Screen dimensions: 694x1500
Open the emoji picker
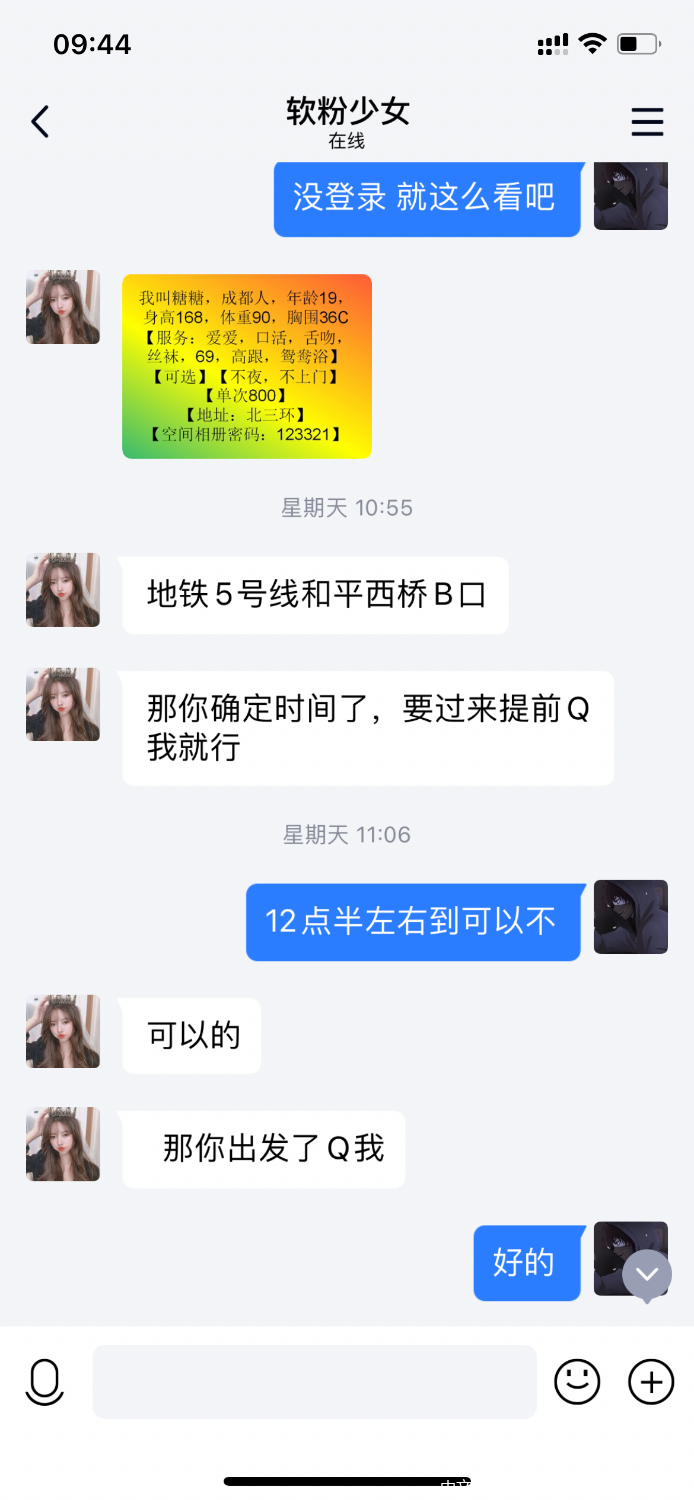(x=577, y=1382)
